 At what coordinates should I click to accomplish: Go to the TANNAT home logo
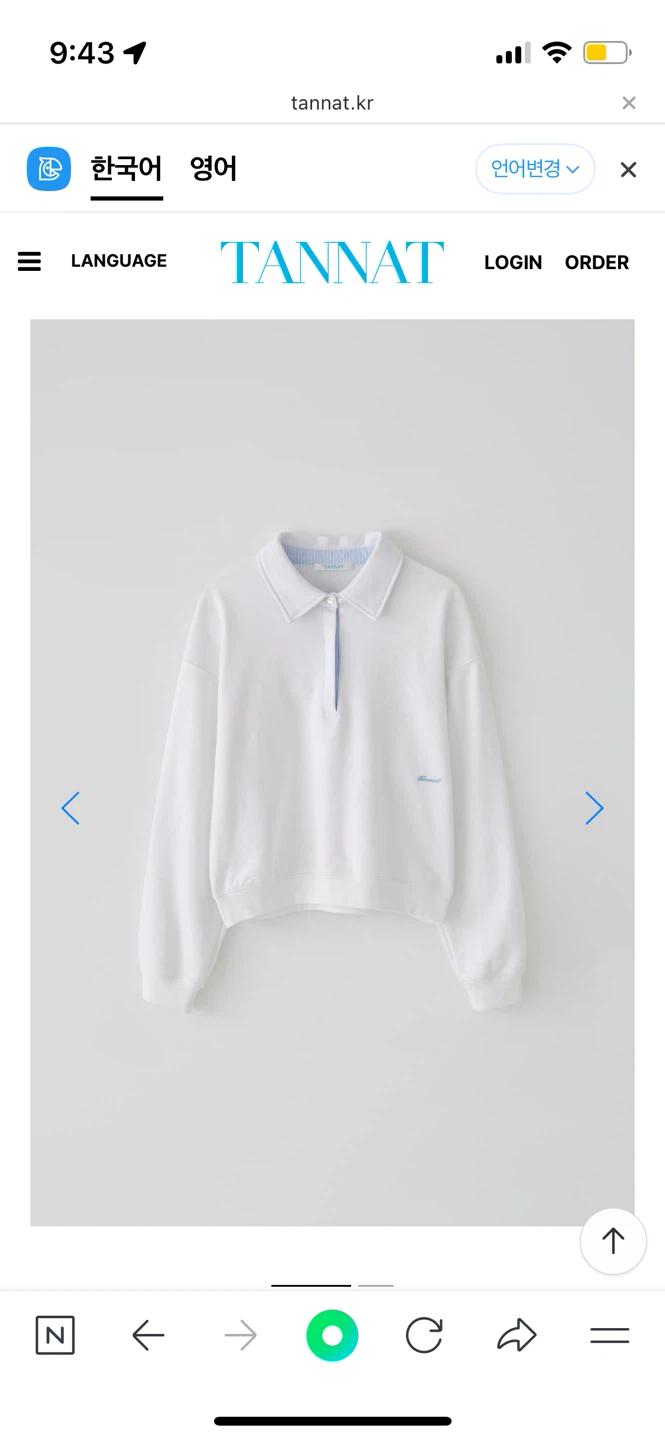332,262
